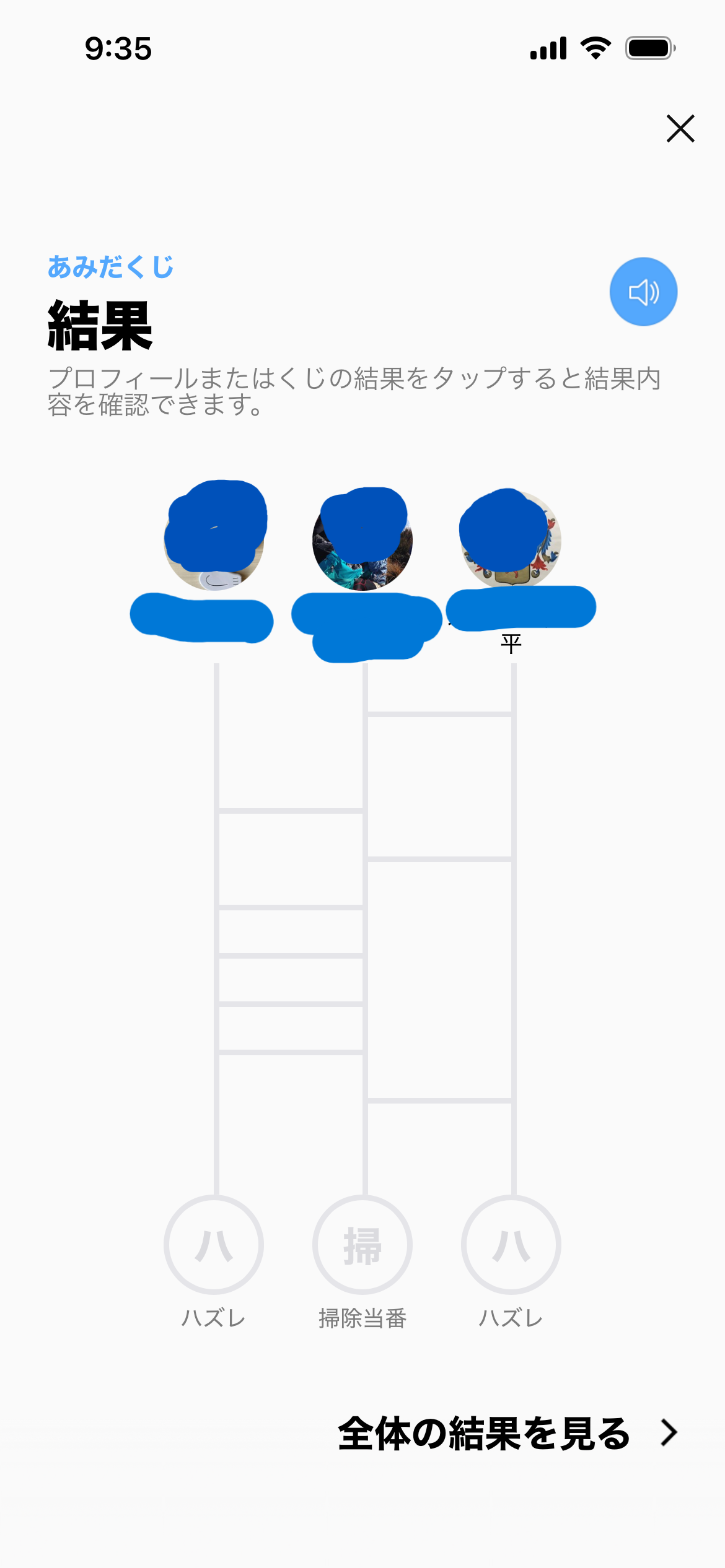Close the Amidakuji result screen
The height and width of the screenshot is (1568, 725).
click(x=680, y=128)
